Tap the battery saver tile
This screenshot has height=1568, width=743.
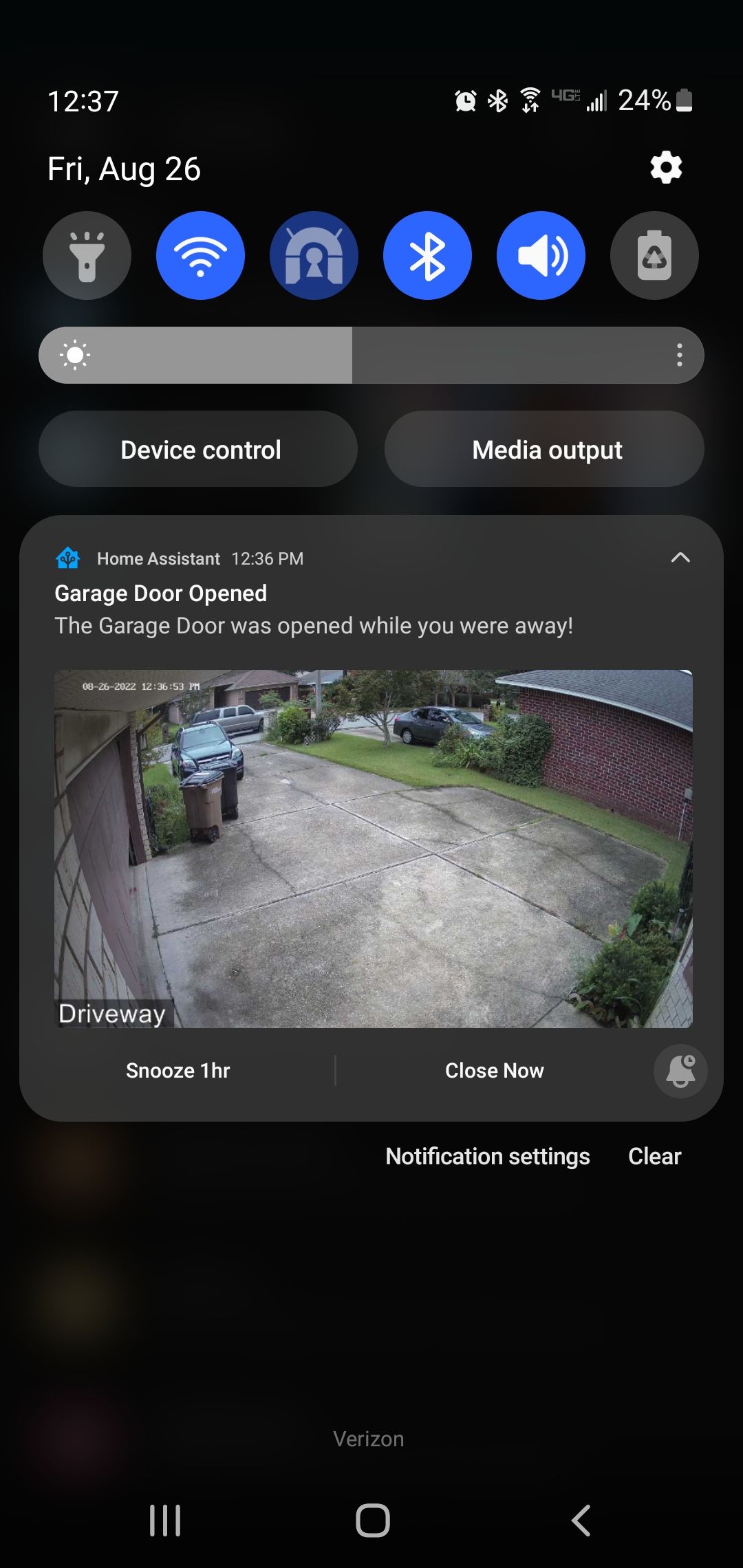[654, 254]
